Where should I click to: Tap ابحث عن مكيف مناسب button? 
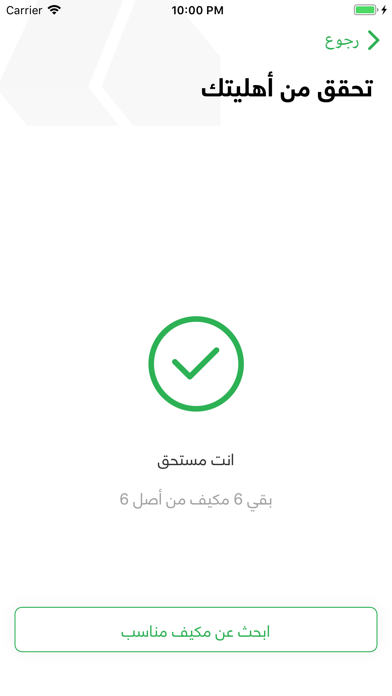click(196, 629)
